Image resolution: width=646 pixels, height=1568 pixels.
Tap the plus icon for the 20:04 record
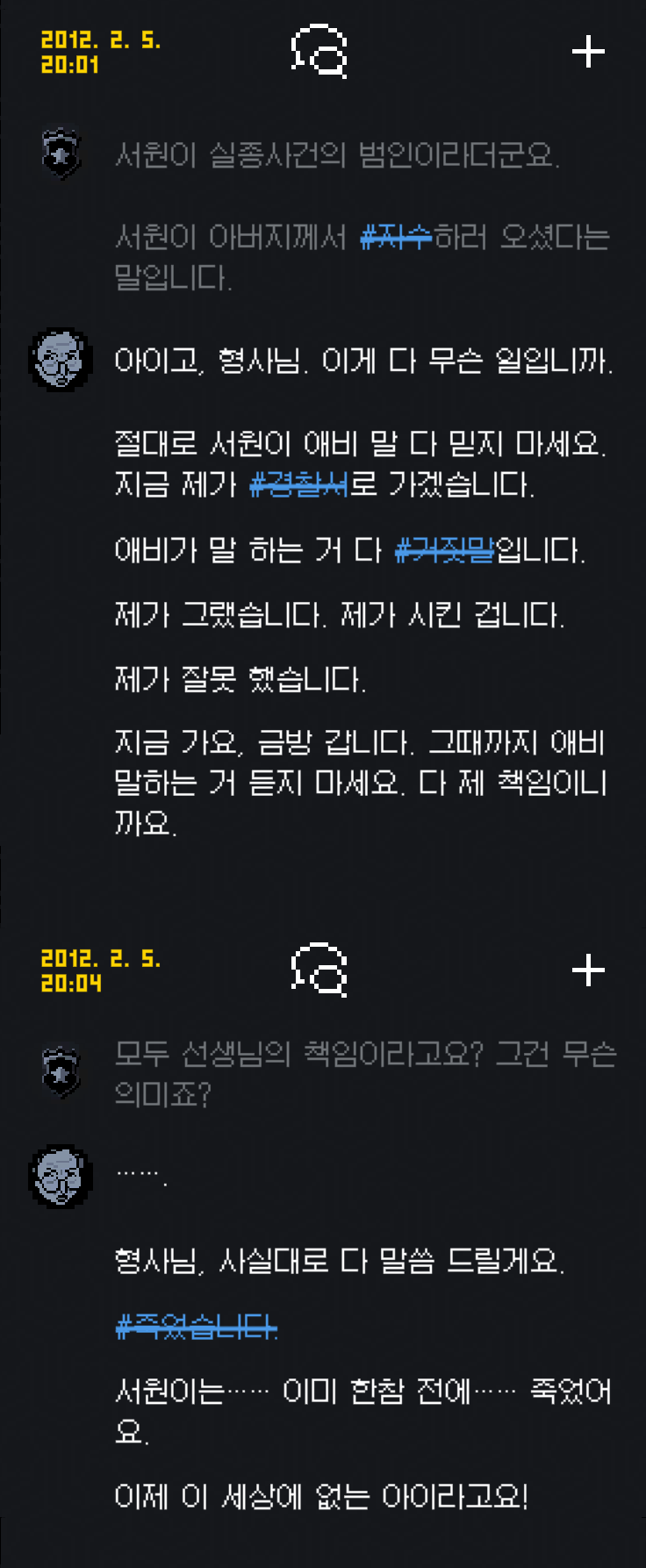tap(588, 970)
